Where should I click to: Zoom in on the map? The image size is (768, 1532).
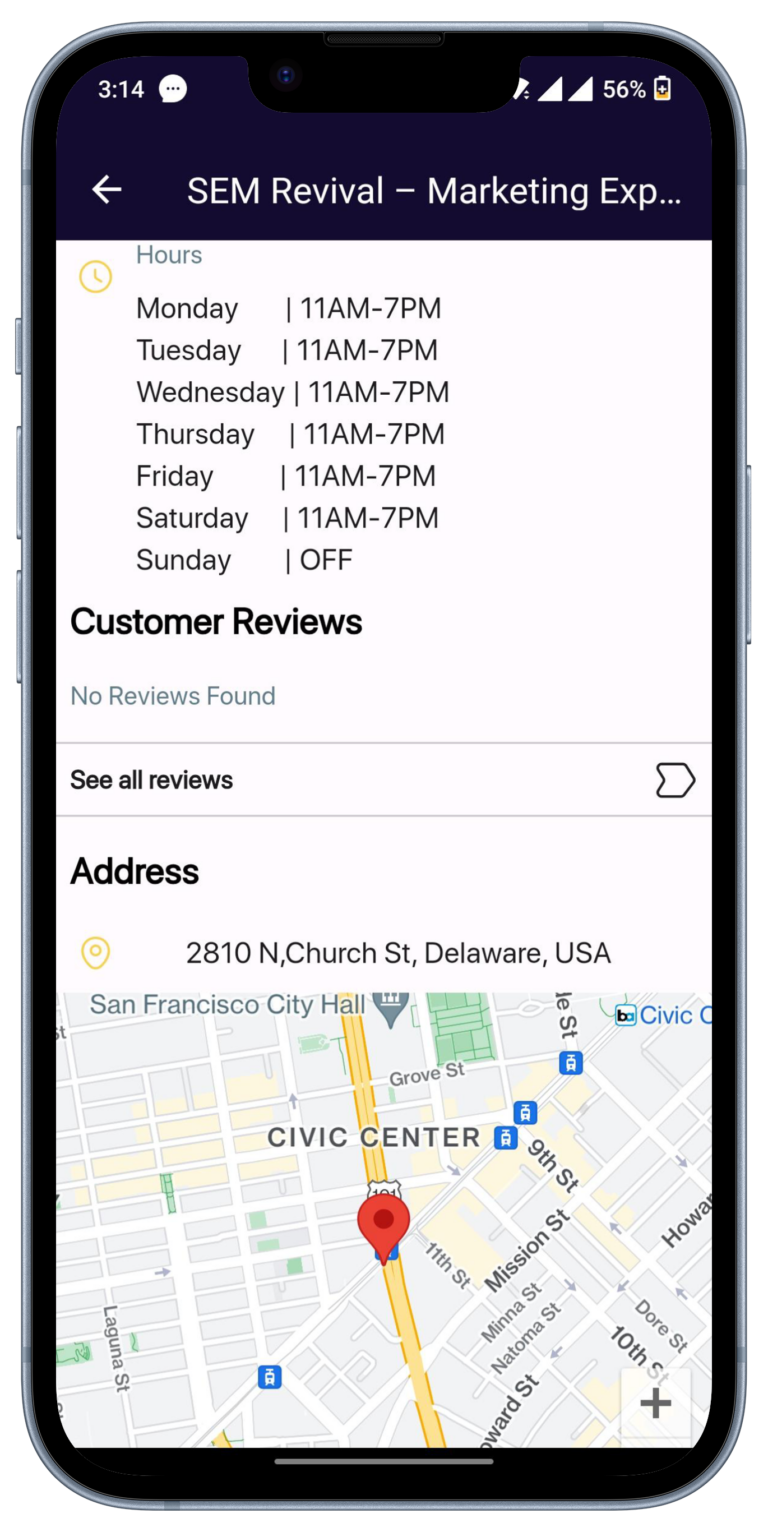click(655, 1403)
